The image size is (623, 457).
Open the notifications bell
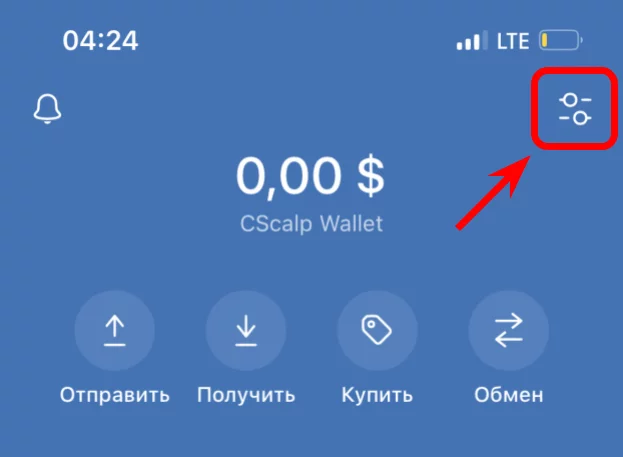coord(47,109)
